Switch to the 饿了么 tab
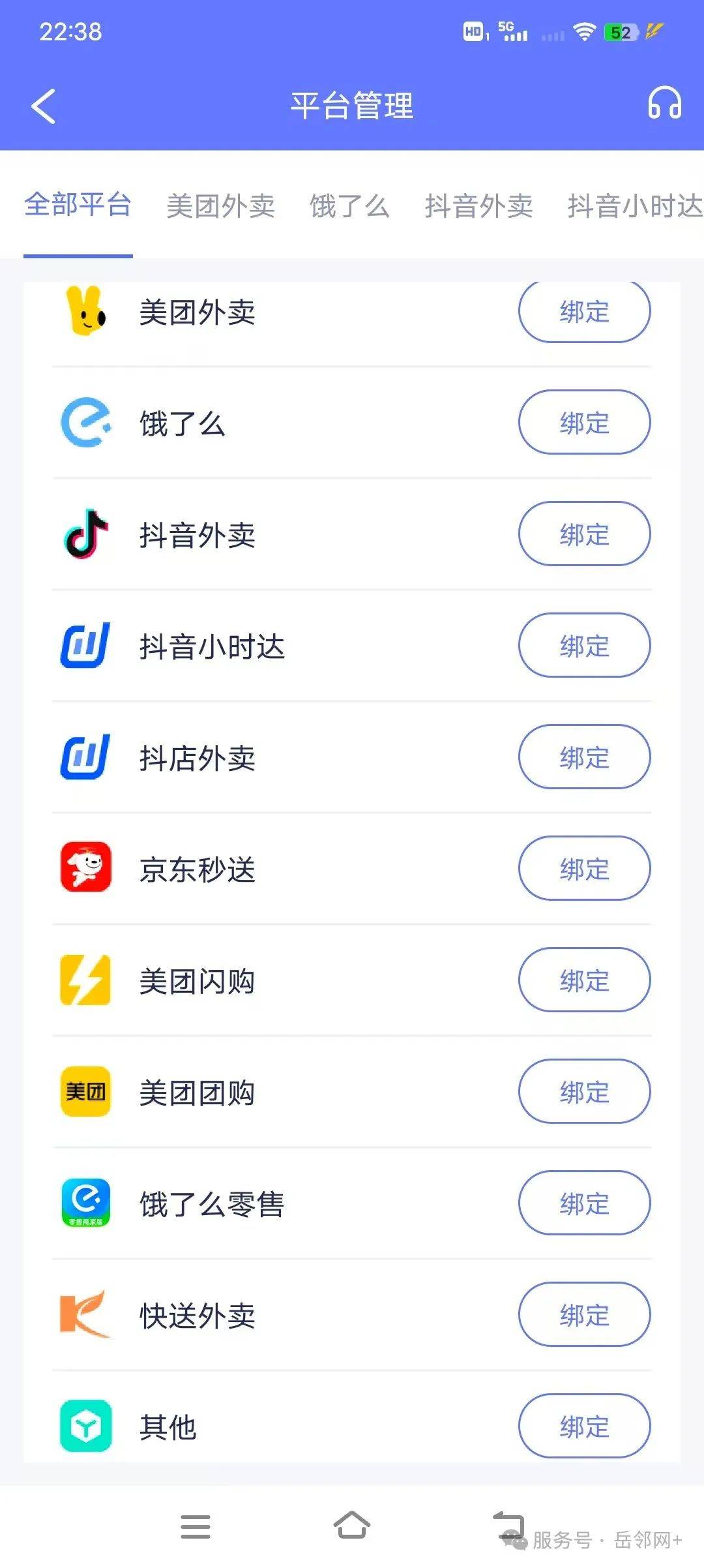 tap(349, 206)
